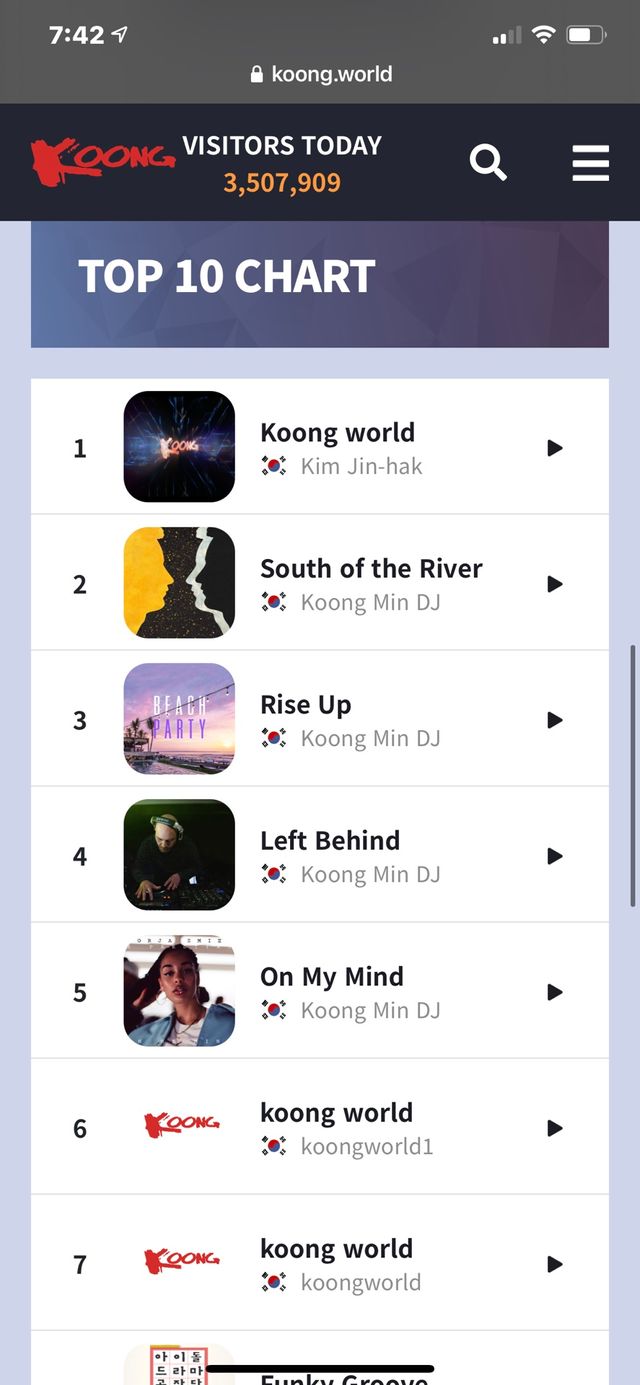Open Left Behind DJ cover art

point(179,854)
